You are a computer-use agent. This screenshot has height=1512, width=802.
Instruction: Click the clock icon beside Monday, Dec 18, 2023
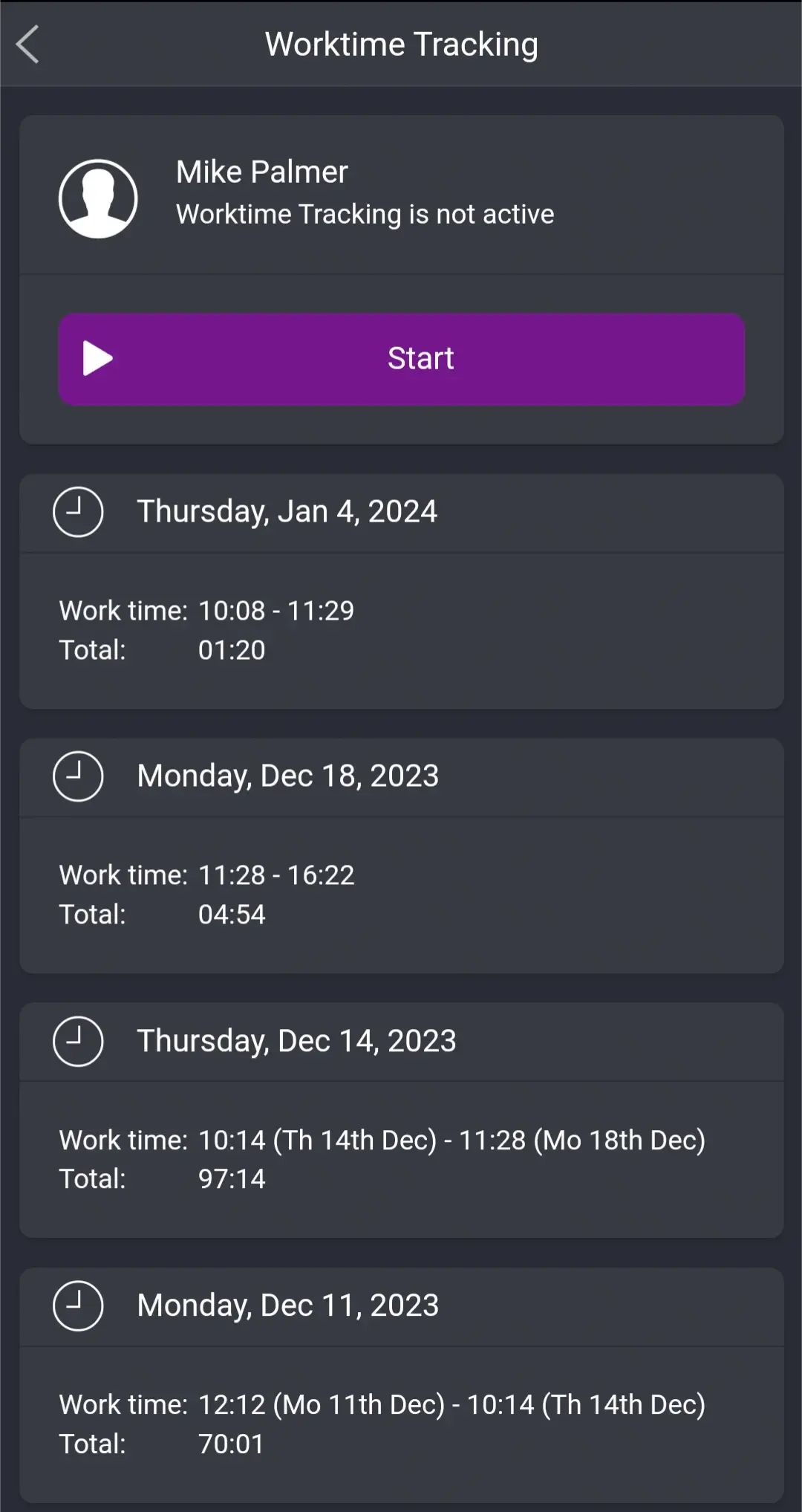coord(78,776)
